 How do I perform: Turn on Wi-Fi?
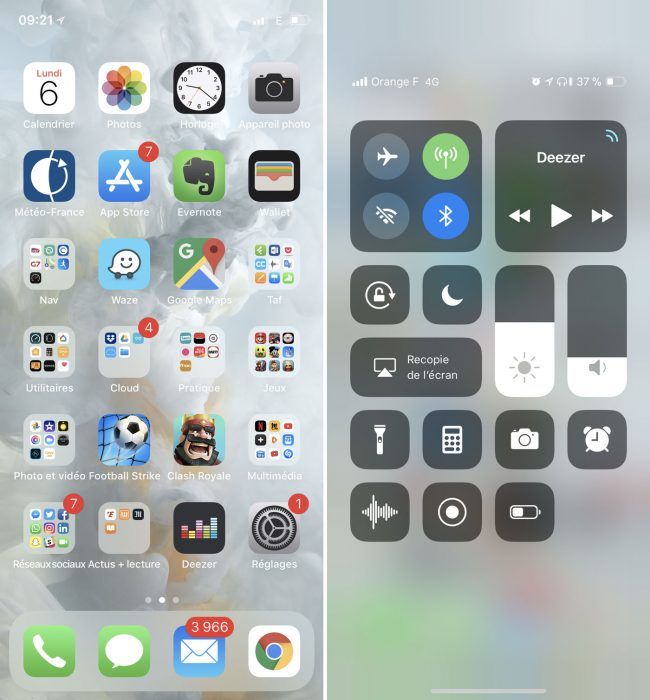tap(386, 215)
